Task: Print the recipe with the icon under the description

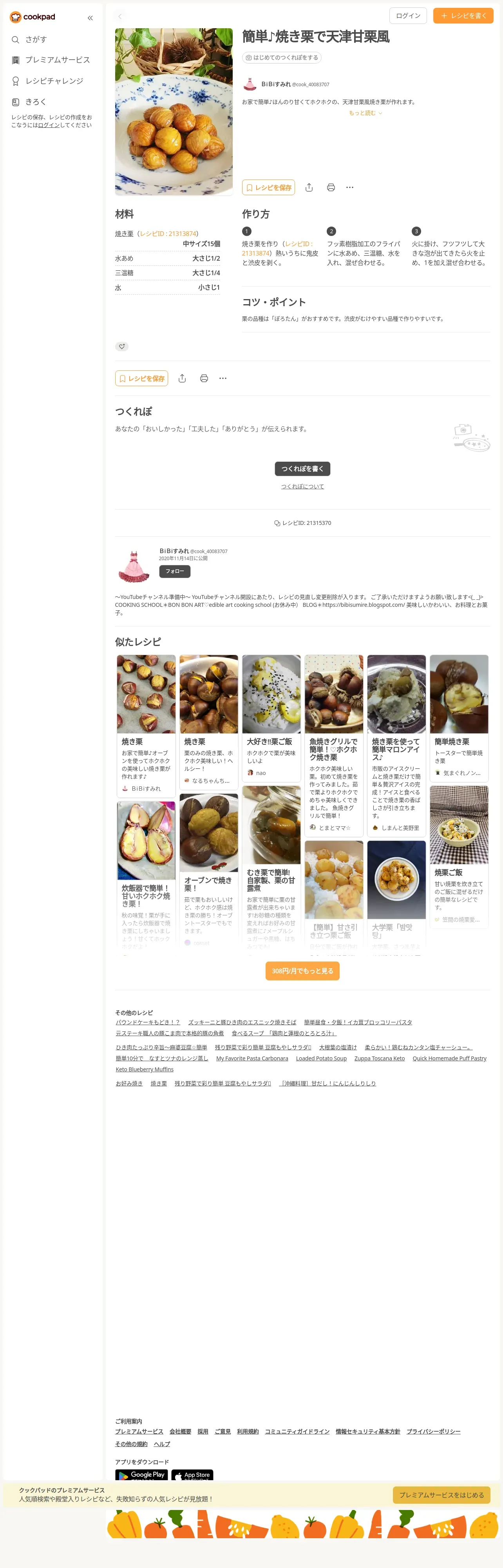Action: point(331,187)
